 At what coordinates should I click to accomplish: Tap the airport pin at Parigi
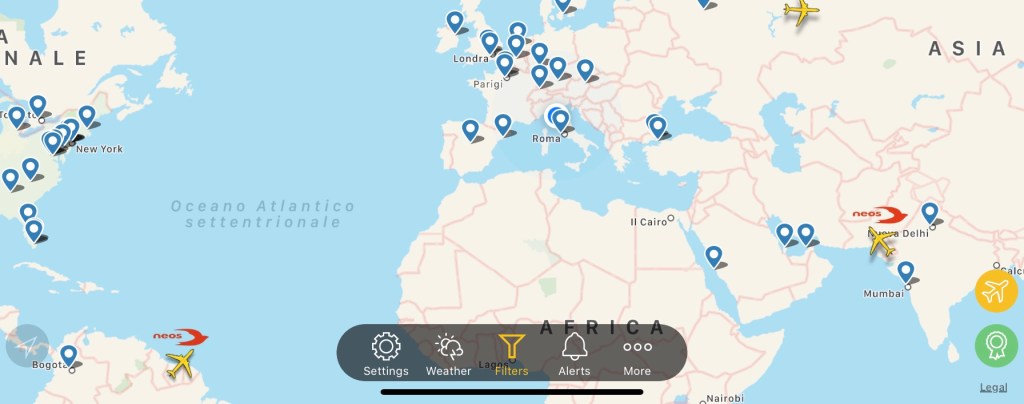tap(505, 64)
